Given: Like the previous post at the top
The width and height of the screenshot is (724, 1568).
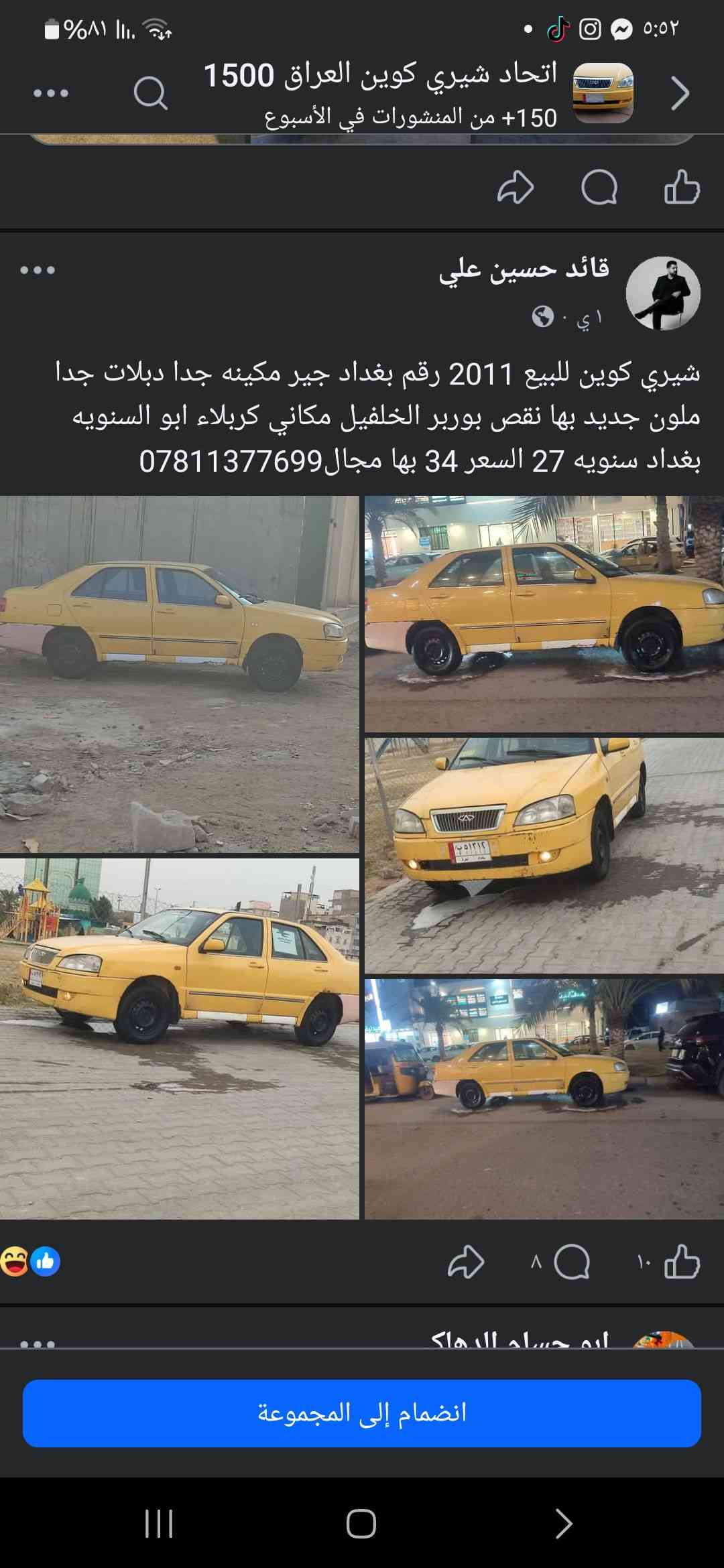Looking at the screenshot, I should [x=682, y=187].
